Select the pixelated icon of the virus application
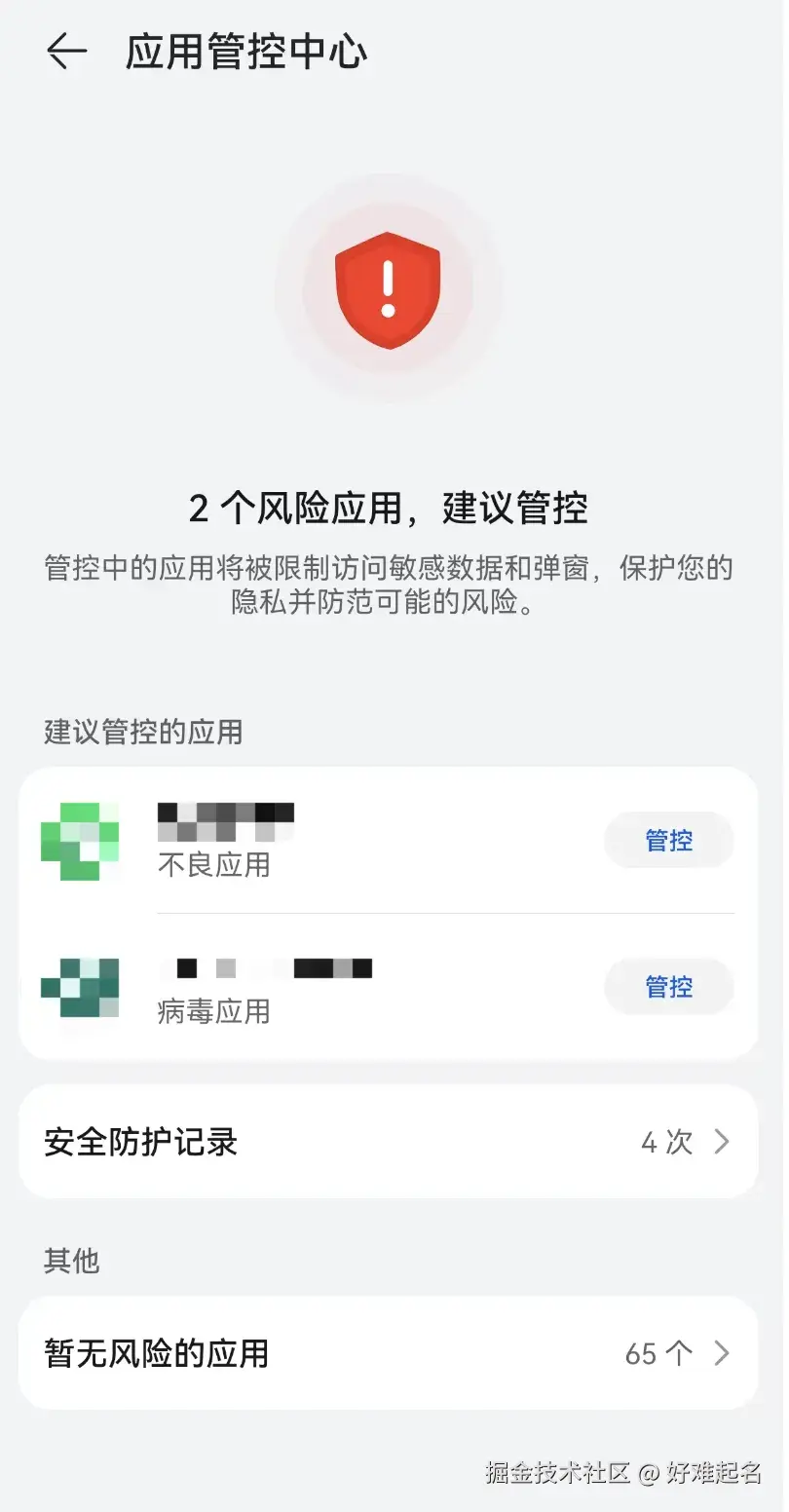789x1512 pixels. [82, 988]
